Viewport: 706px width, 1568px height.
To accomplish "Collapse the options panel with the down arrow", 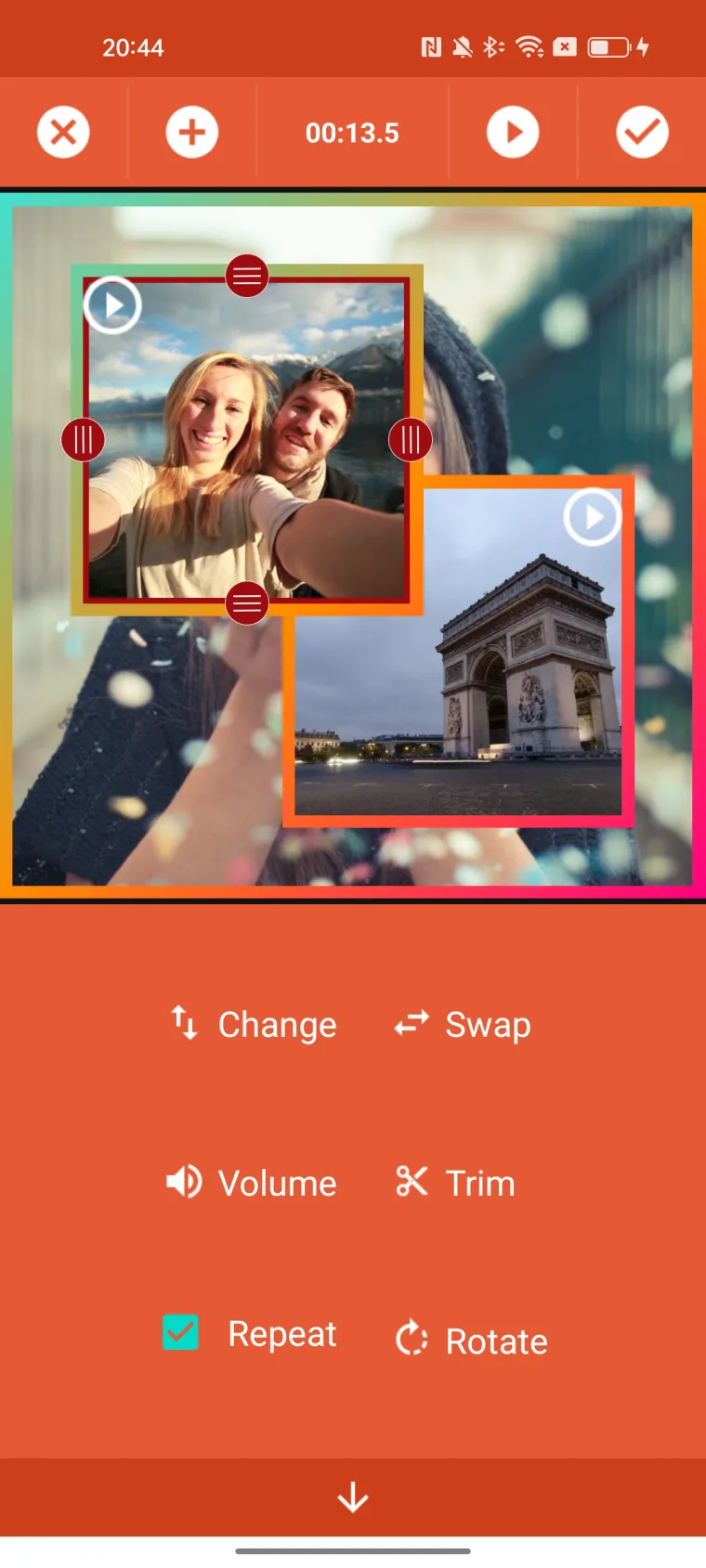I will (x=353, y=1497).
